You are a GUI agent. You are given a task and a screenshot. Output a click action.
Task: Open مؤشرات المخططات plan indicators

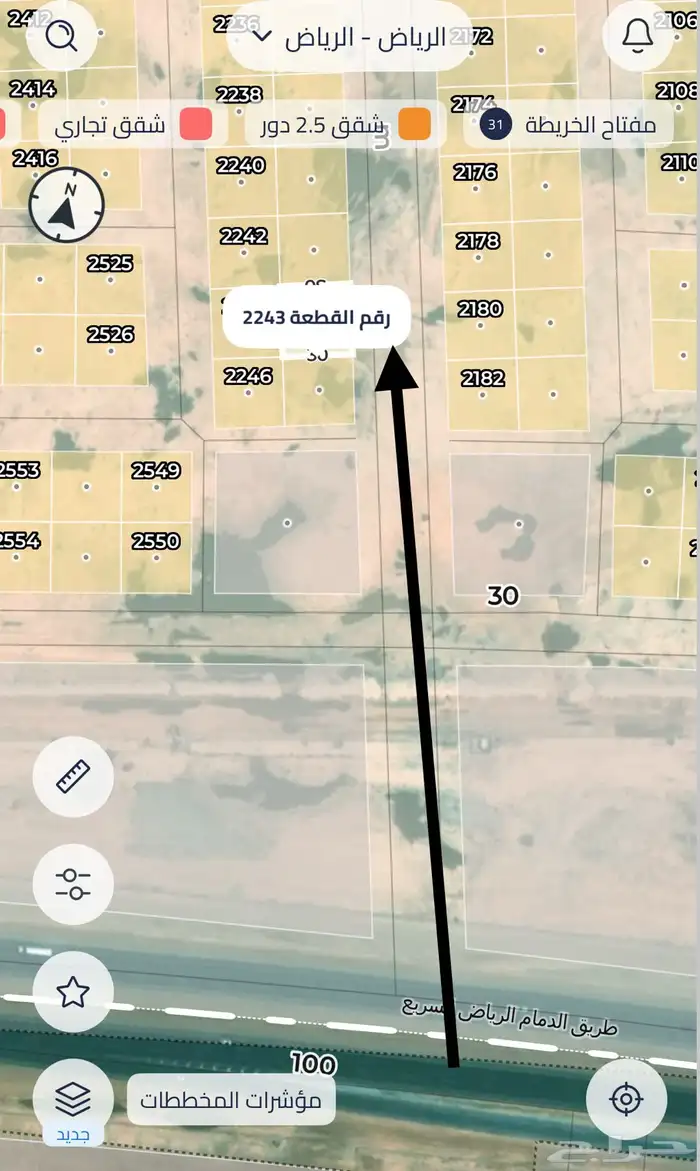[231, 1101]
